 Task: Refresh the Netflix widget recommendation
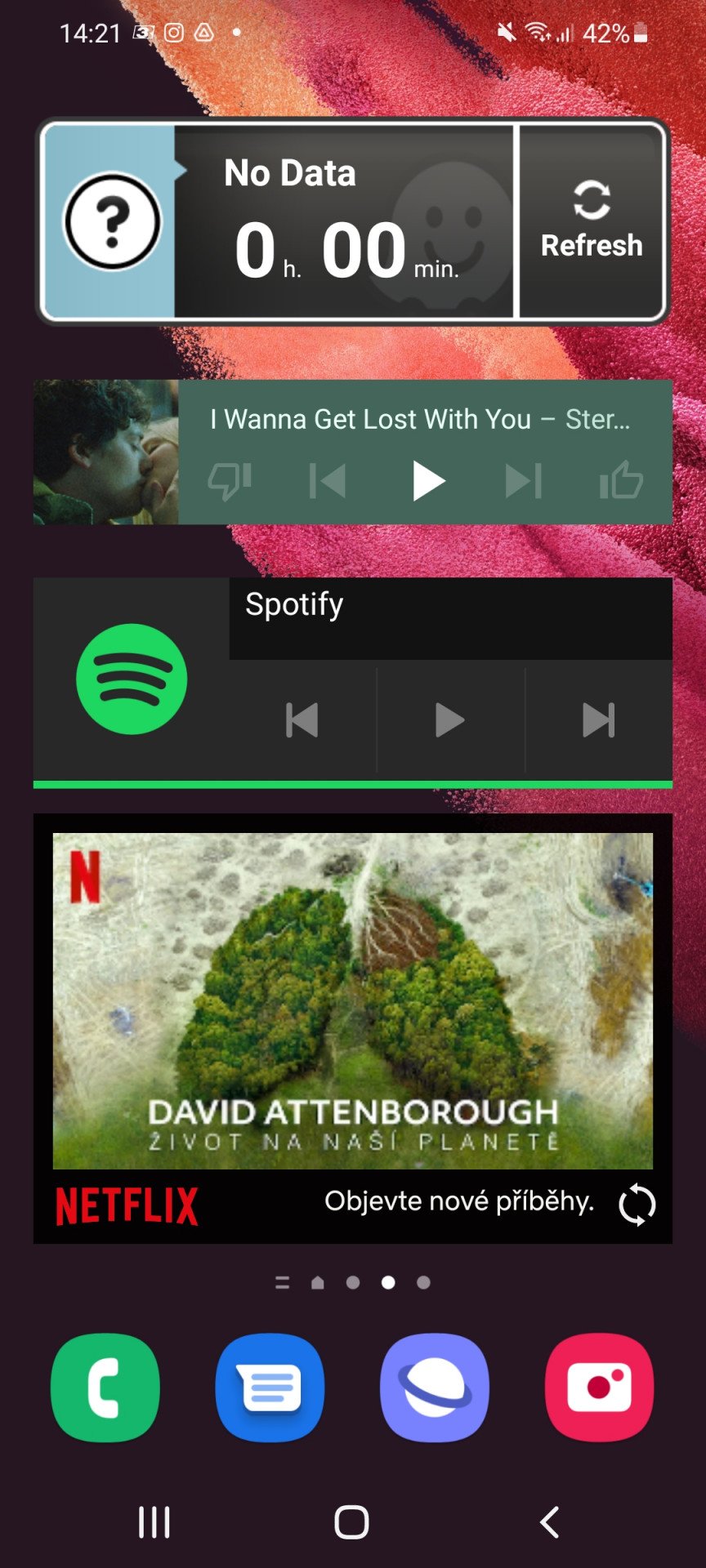coord(637,1205)
